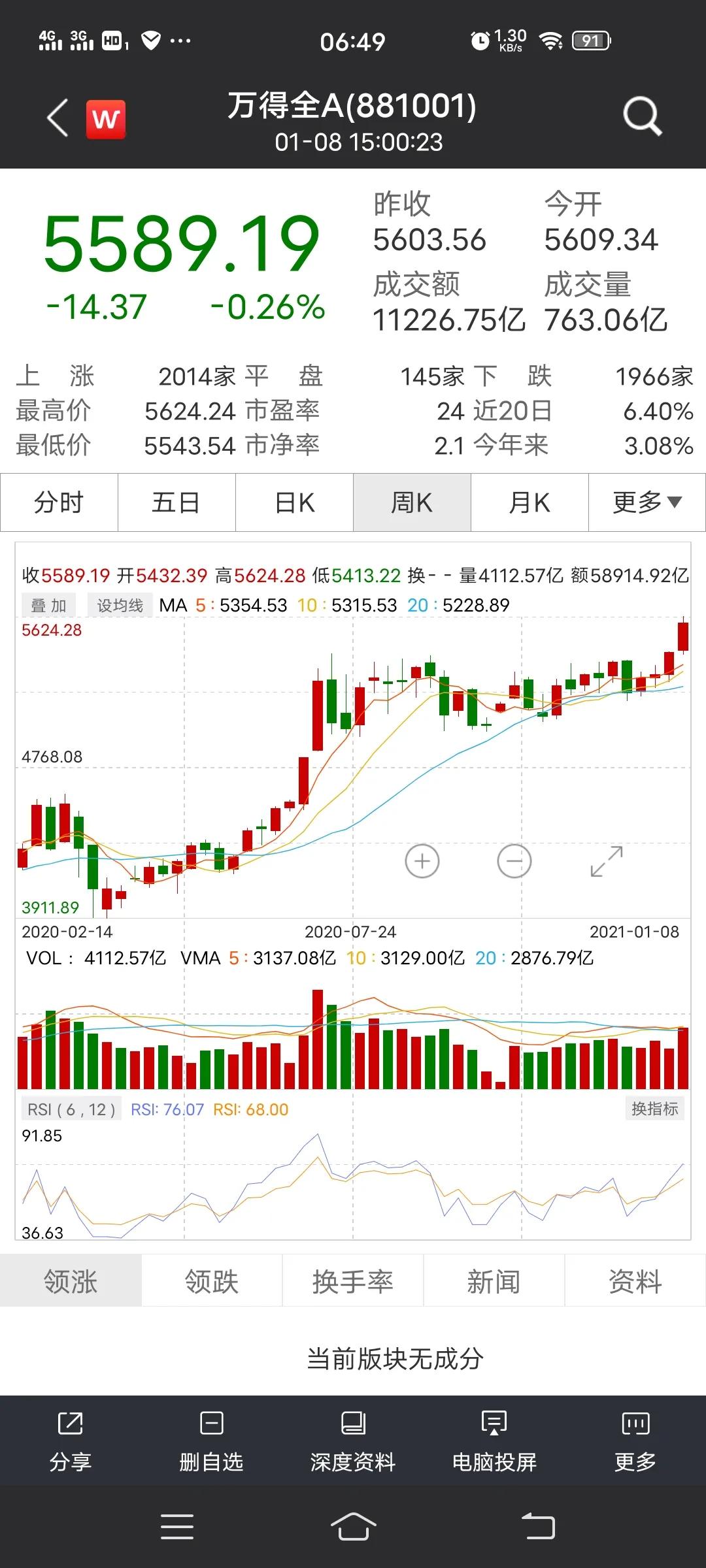This screenshot has height=1568, width=706.
Task: Zoom out on the K-line chart
Action: click(x=513, y=862)
